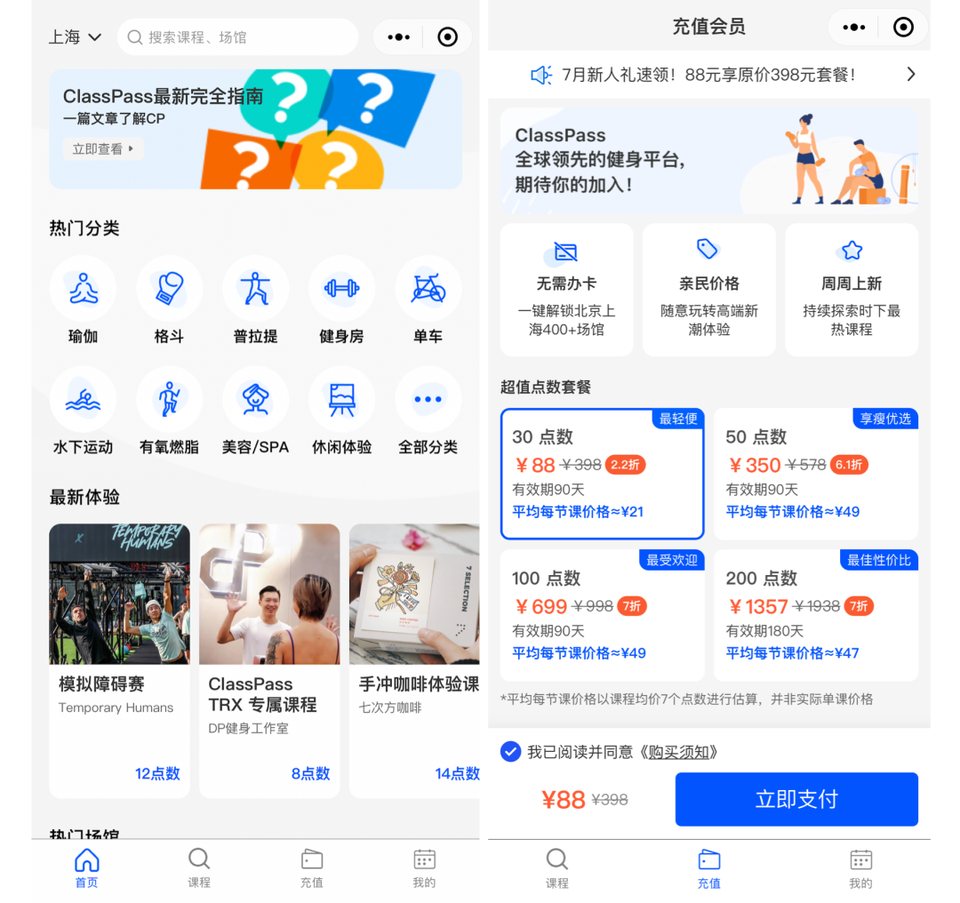Viewport: 960px width, 903px height.
Task: Pick the 100 点数 package
Action: [602, 615]
